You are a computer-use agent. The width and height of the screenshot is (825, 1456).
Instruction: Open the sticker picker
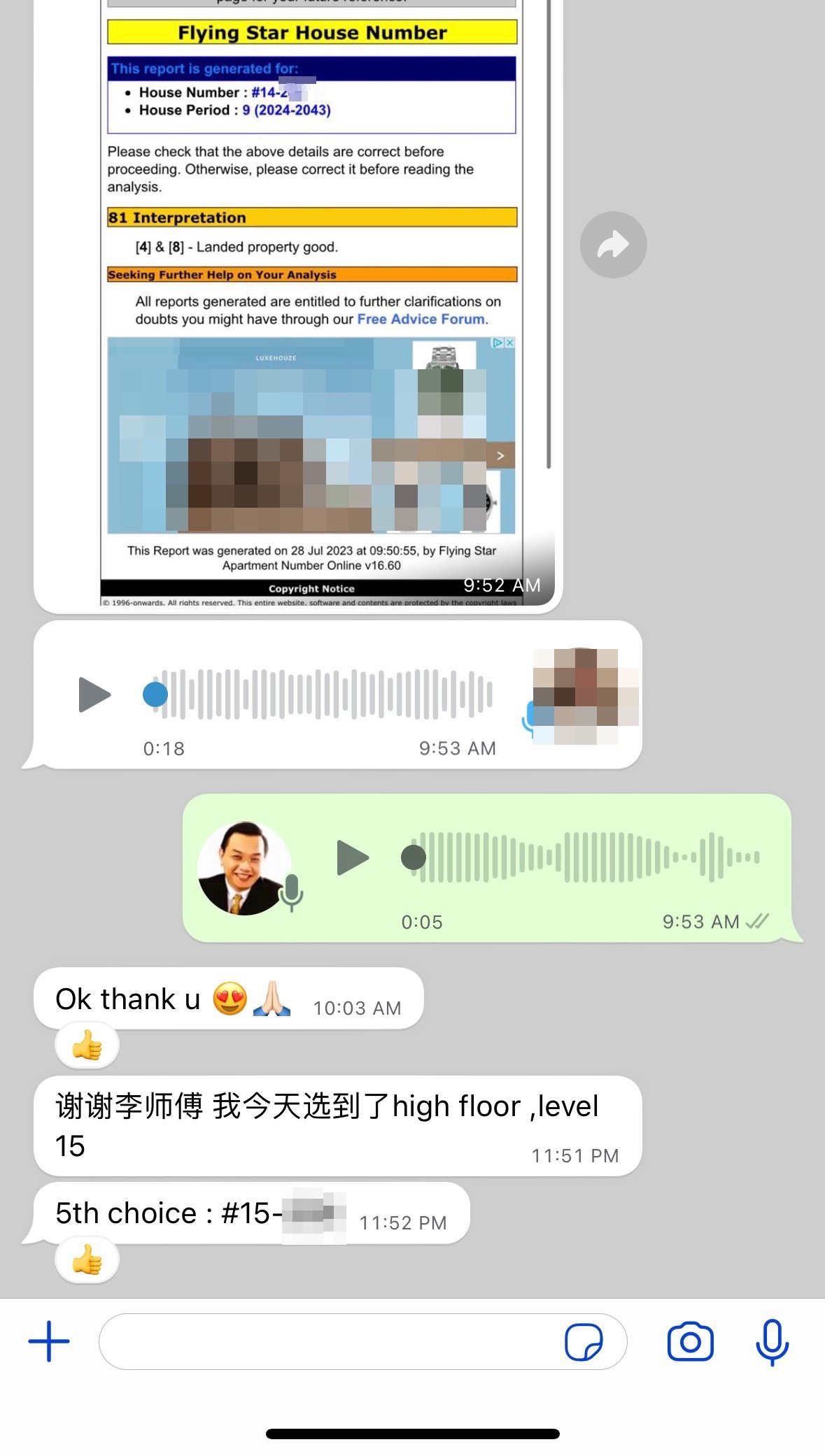[x=583, y=1341]
